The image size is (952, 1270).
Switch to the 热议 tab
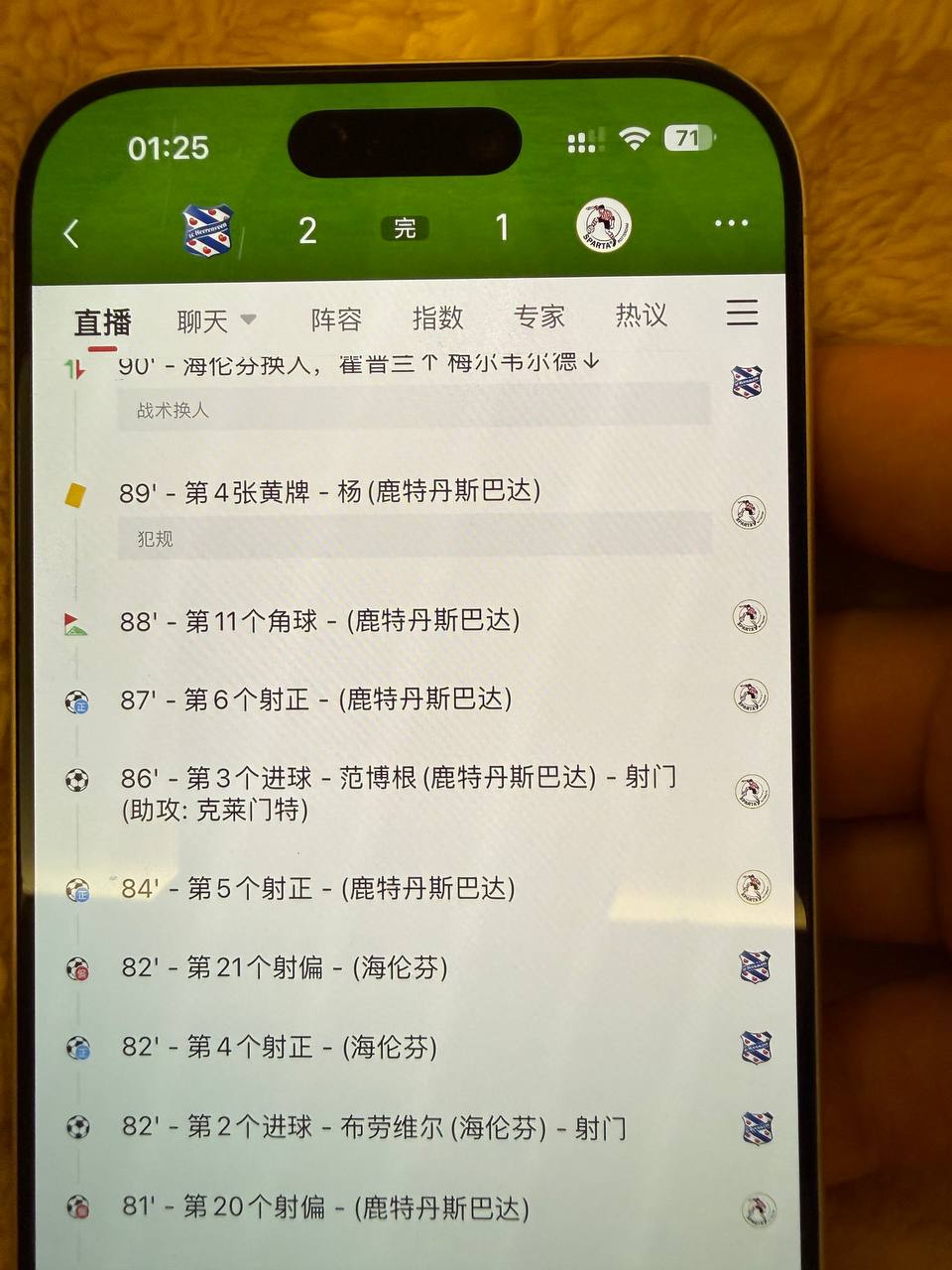point(641,315)
